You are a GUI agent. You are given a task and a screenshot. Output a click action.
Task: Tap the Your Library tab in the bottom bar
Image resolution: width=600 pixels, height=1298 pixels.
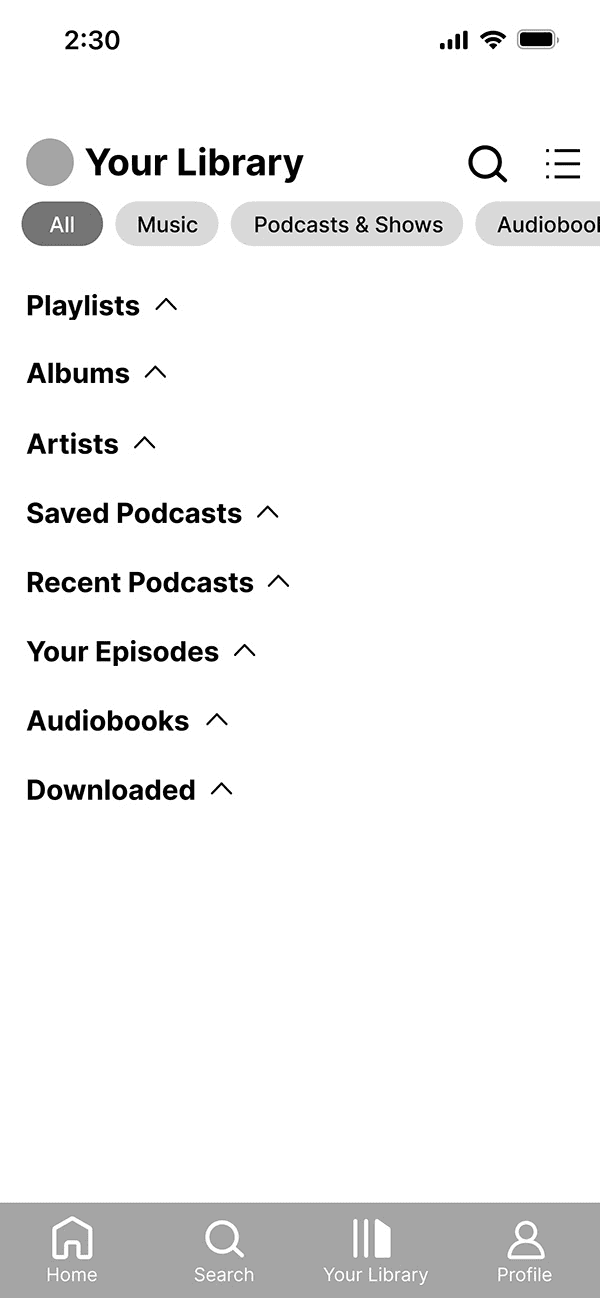[375, 1249]
